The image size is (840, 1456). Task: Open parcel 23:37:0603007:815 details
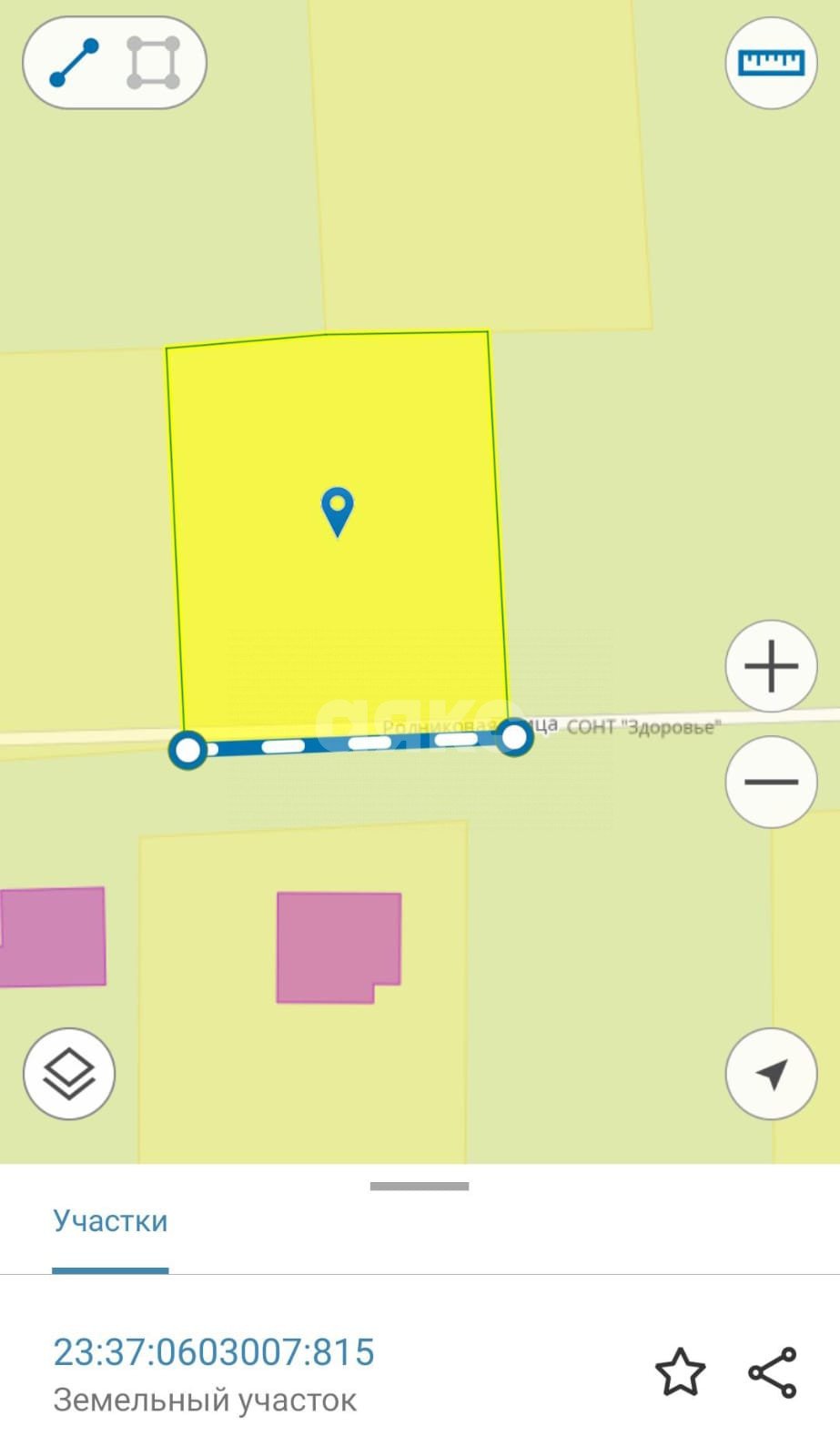[x=214, y=1353]
